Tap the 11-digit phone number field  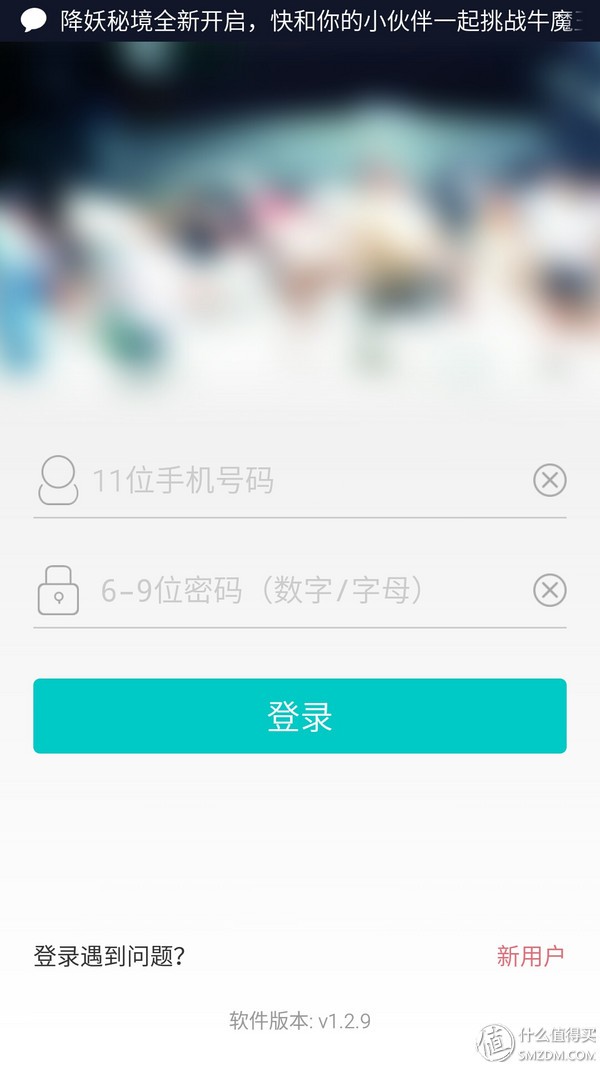[x=300, y=481]
